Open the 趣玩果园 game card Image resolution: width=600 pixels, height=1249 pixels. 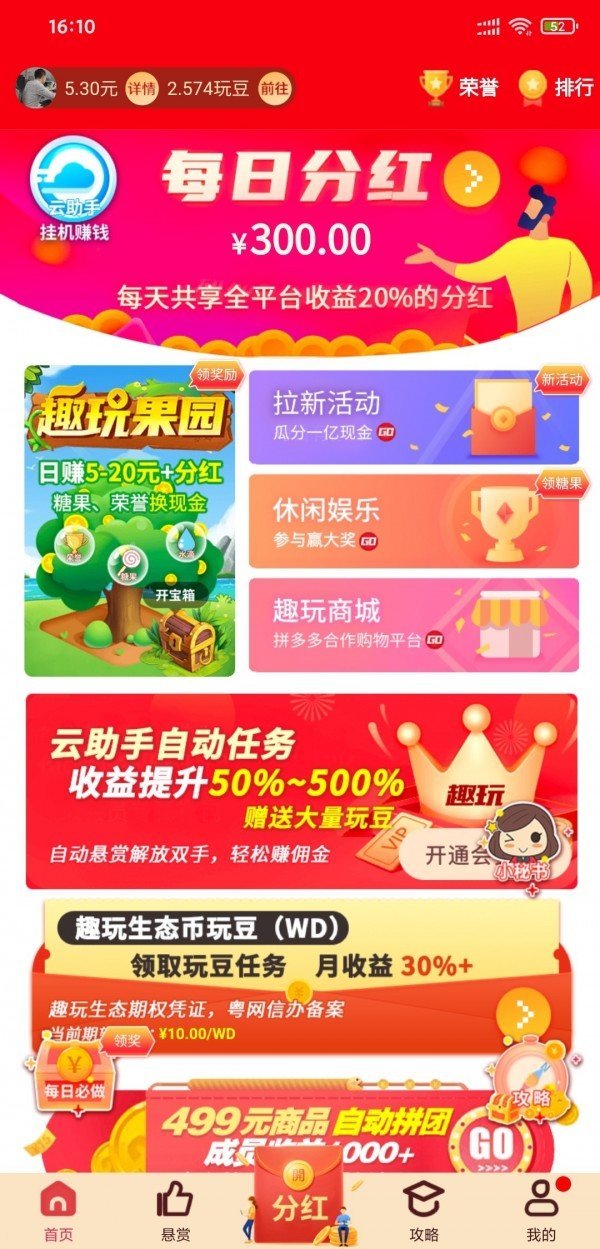click(129, 520)
